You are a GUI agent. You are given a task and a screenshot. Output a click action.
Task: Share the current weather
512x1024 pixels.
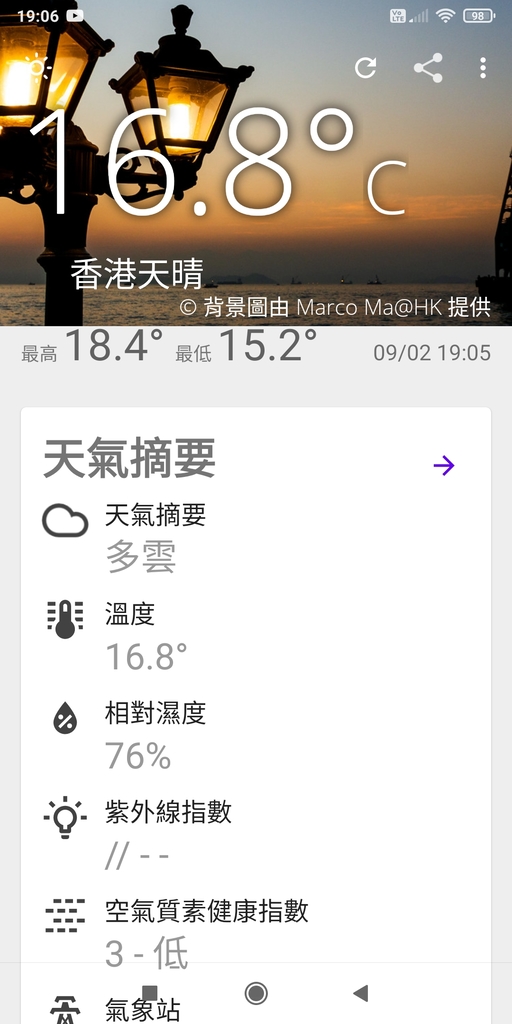click(428, 67)
